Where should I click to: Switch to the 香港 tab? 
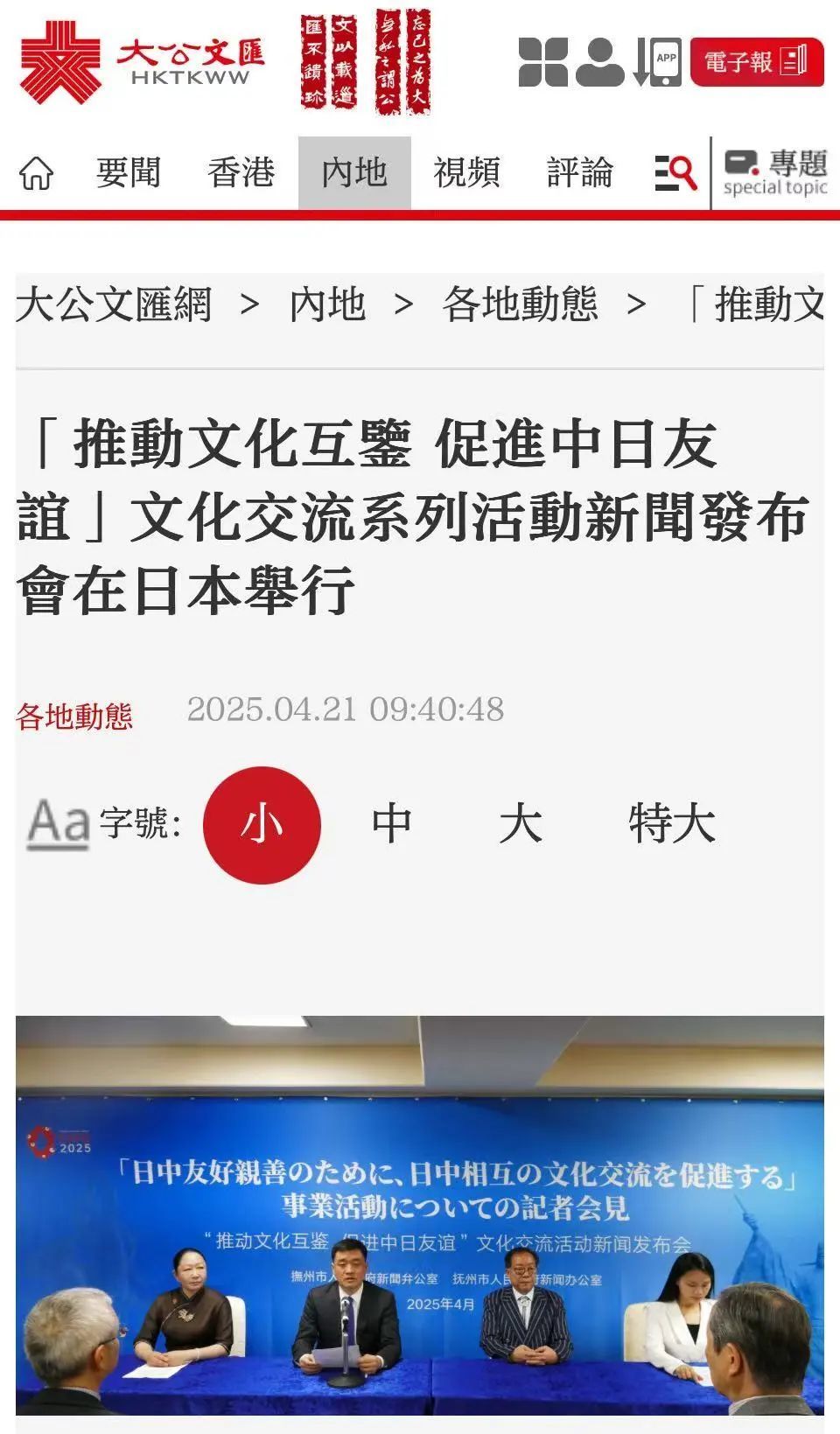coord(241,172)
